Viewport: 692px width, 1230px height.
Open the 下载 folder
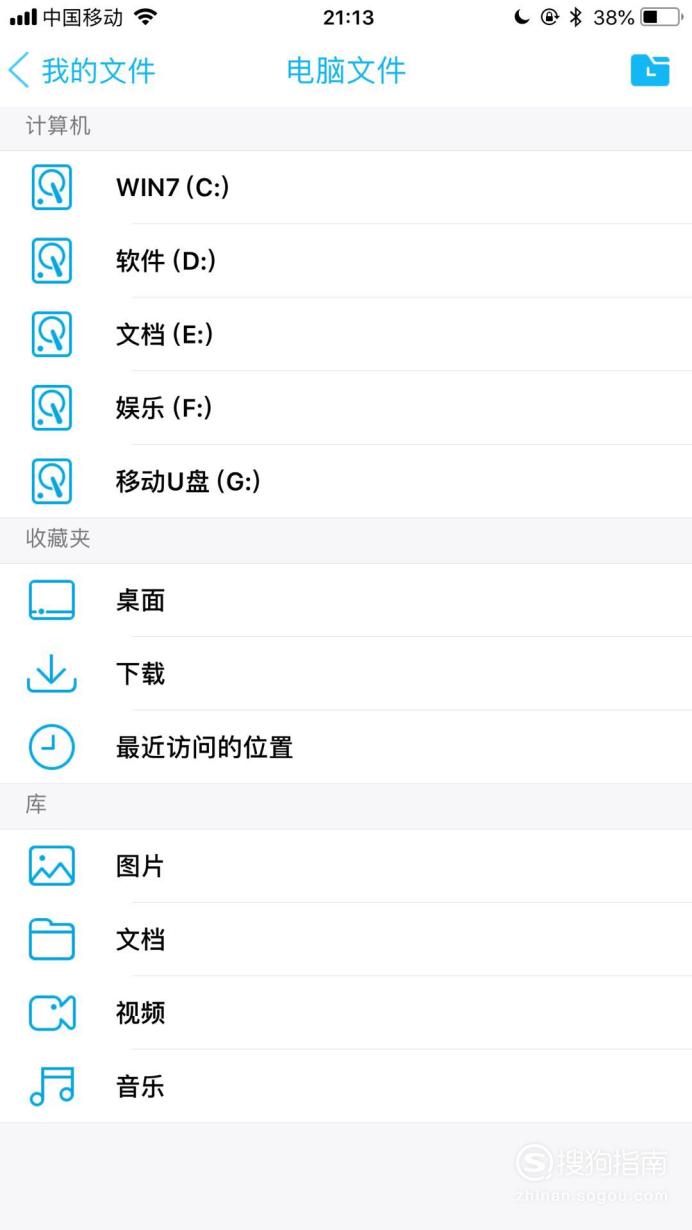tap(346, 674)
